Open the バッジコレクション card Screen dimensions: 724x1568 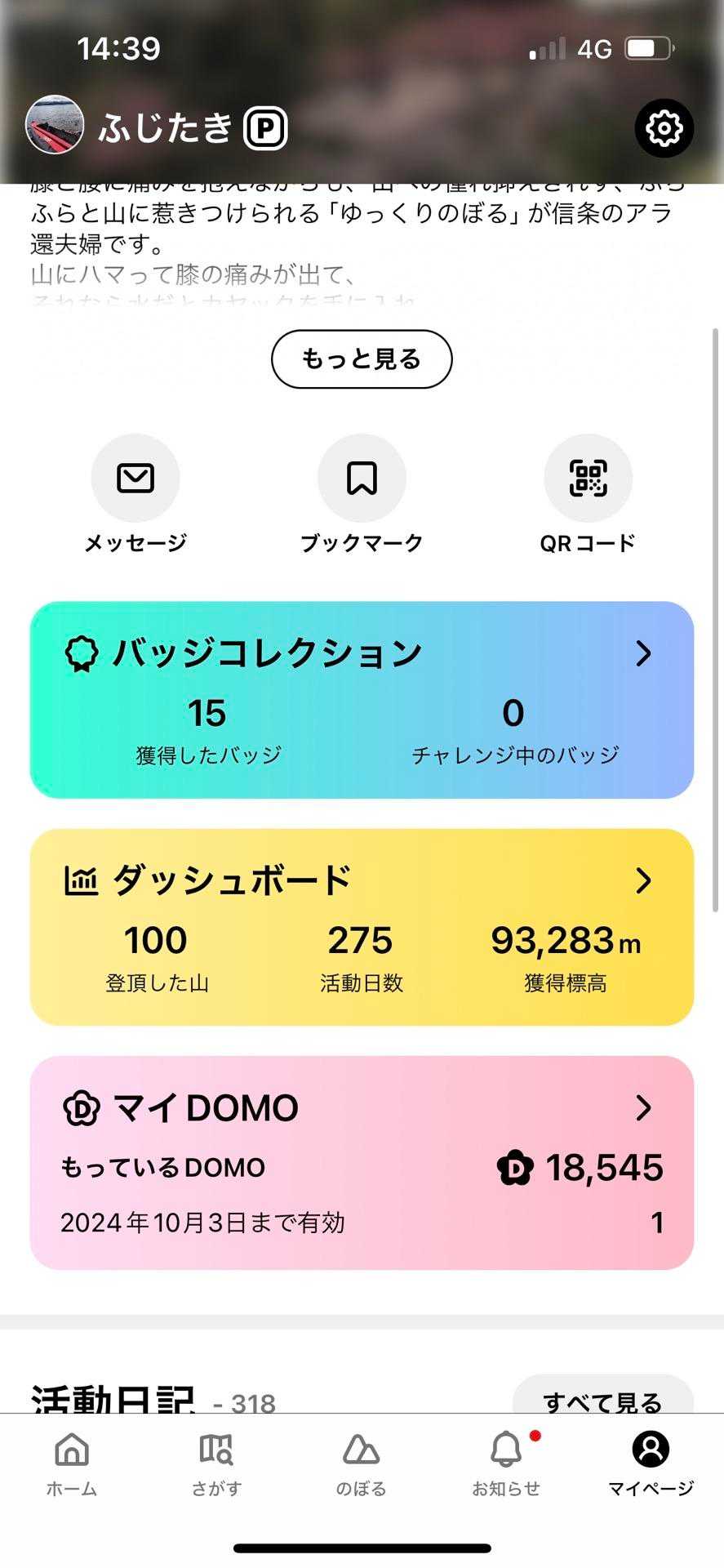(362, 700)
